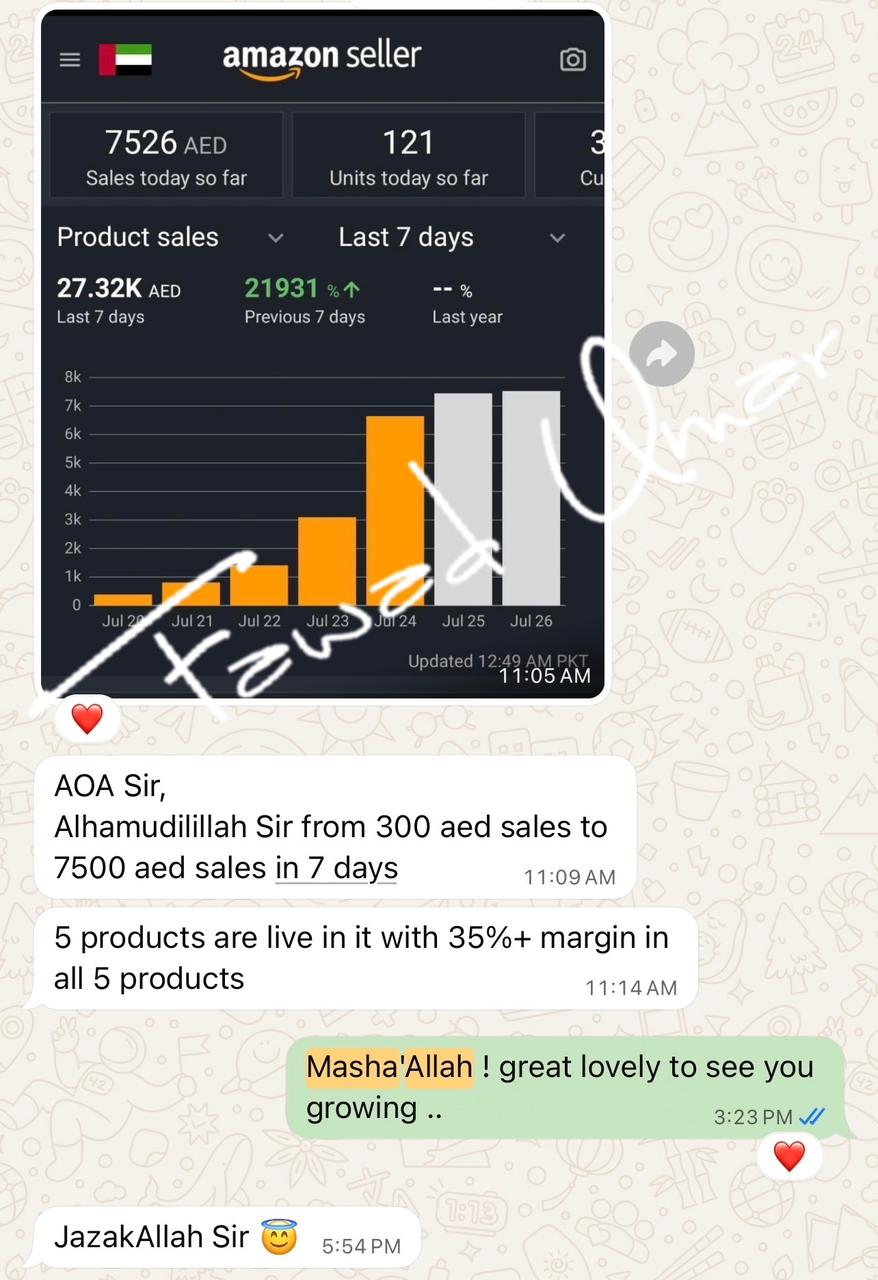Image resolution: width=878 pixels, height=1280 pixels.
Task: Forward the shared image message
Action: pos(663,354)
